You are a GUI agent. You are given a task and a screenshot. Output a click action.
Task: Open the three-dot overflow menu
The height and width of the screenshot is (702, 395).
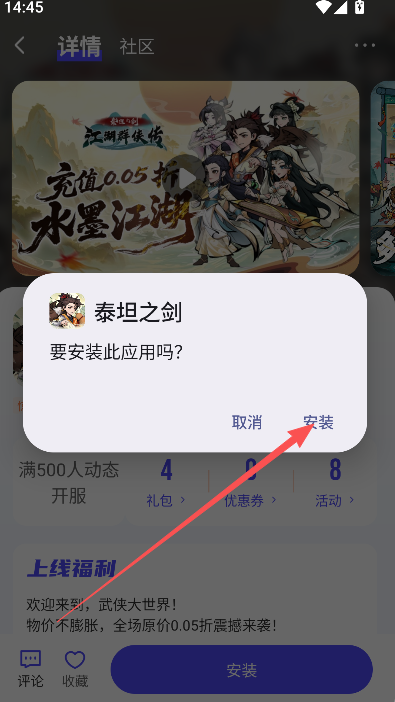point(365,45)
